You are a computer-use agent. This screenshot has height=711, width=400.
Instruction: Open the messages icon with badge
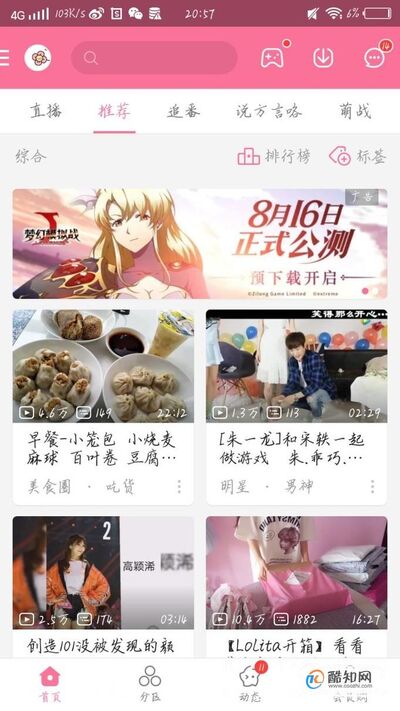point(375,58)
